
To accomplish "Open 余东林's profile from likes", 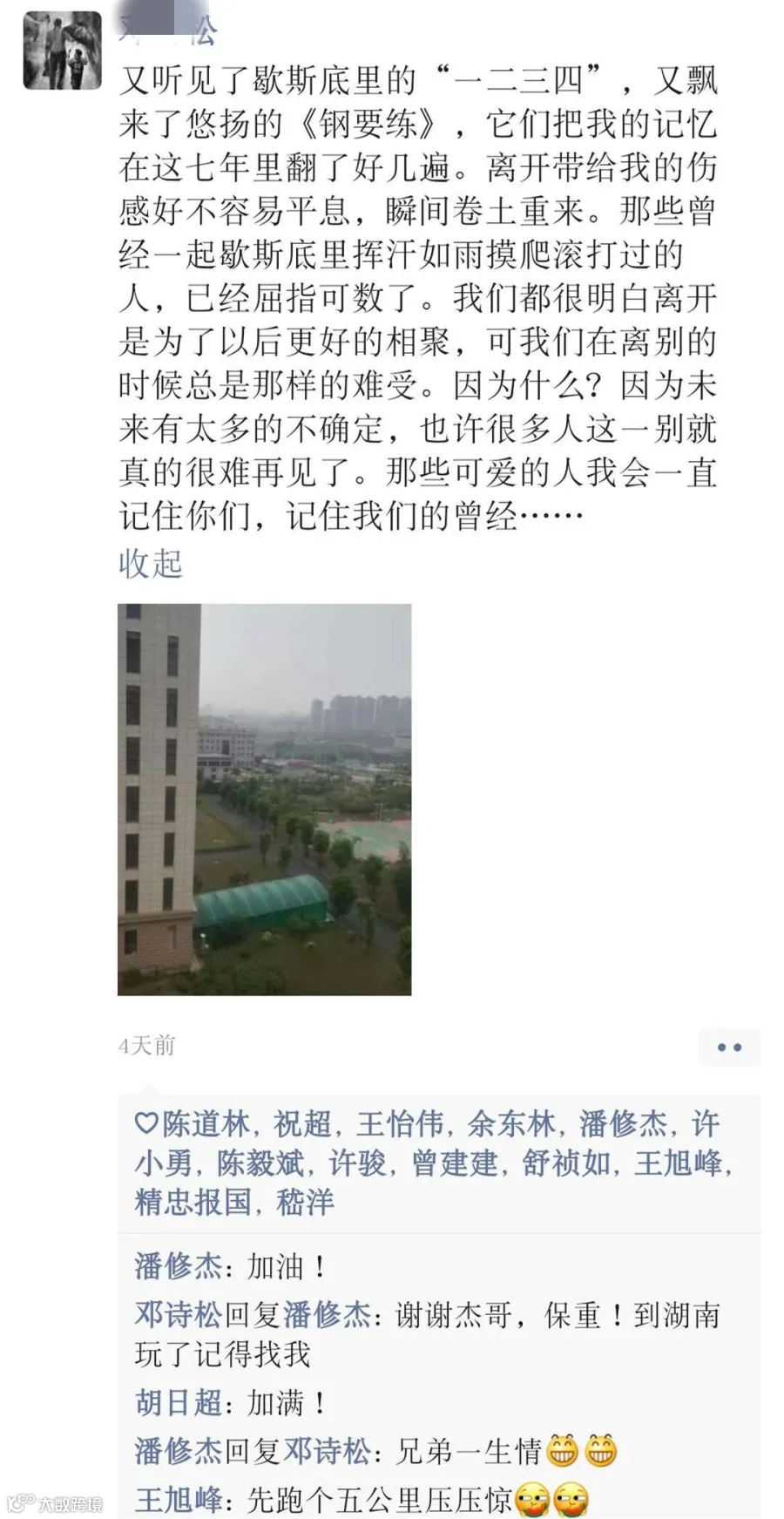I will pos(511,1124).
